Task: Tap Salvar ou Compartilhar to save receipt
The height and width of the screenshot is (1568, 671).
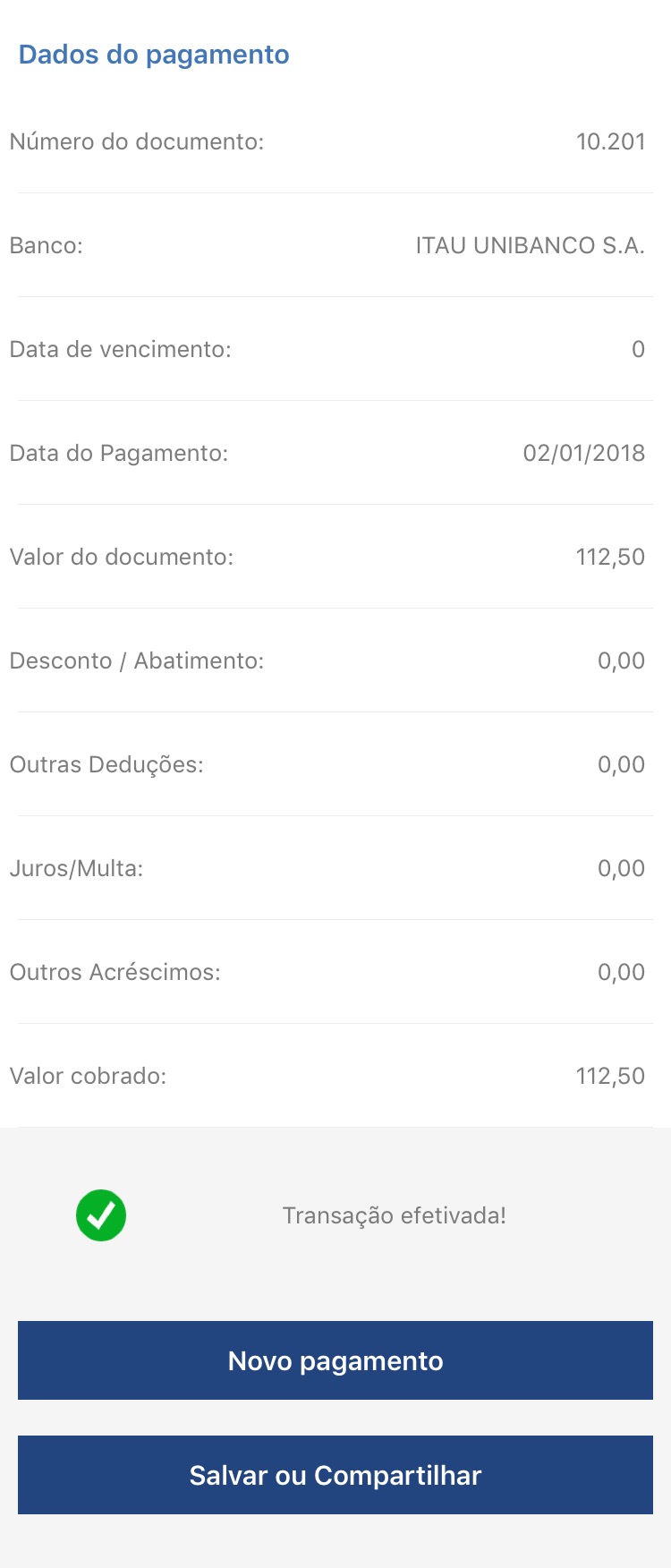Action: 335,1475
